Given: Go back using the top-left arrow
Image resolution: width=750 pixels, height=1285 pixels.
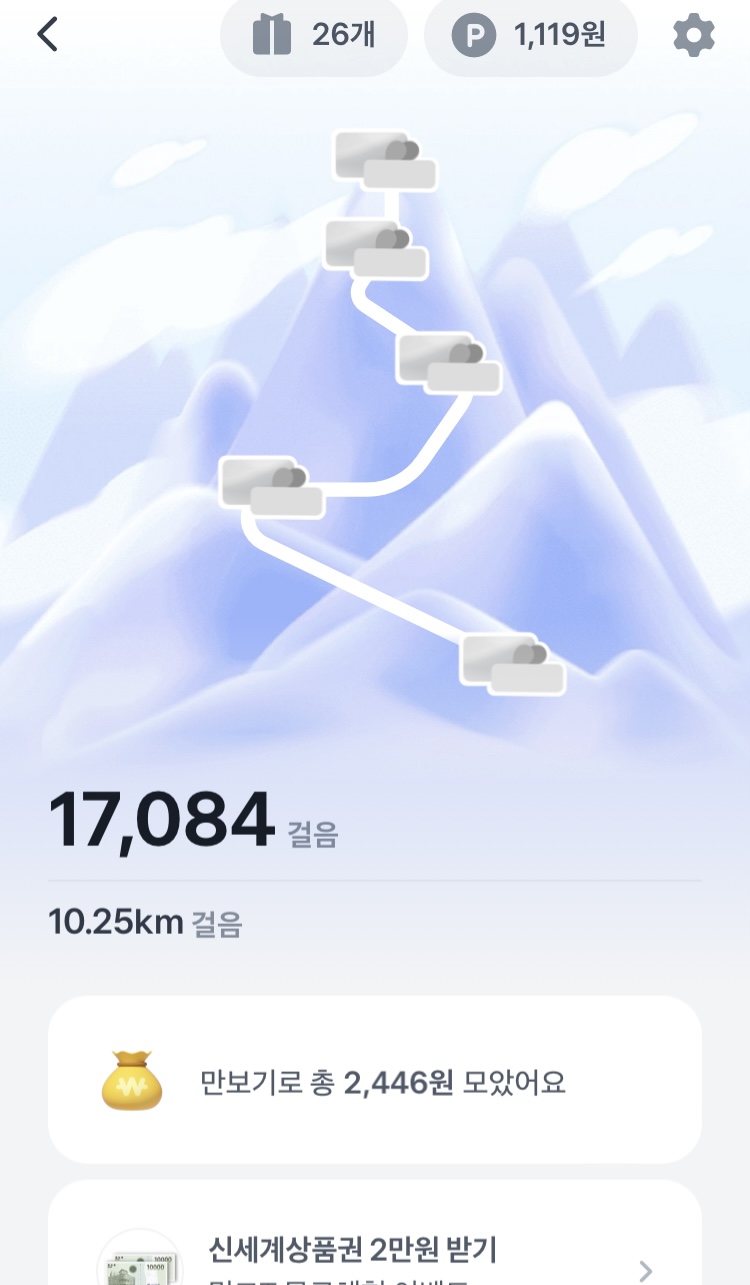Looking at the screenshot, I should point(47,35).
